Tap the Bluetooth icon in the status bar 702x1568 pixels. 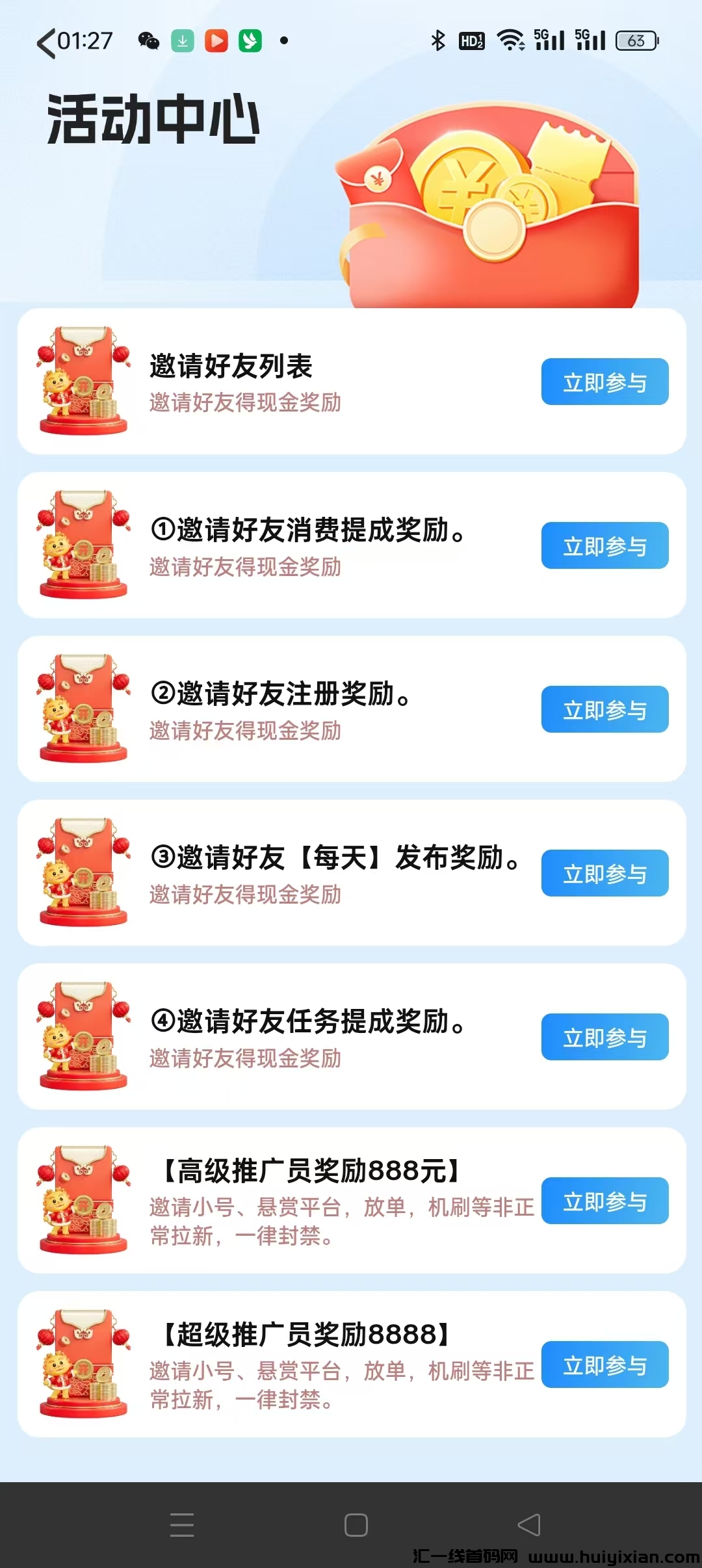(x=439, y=40)
